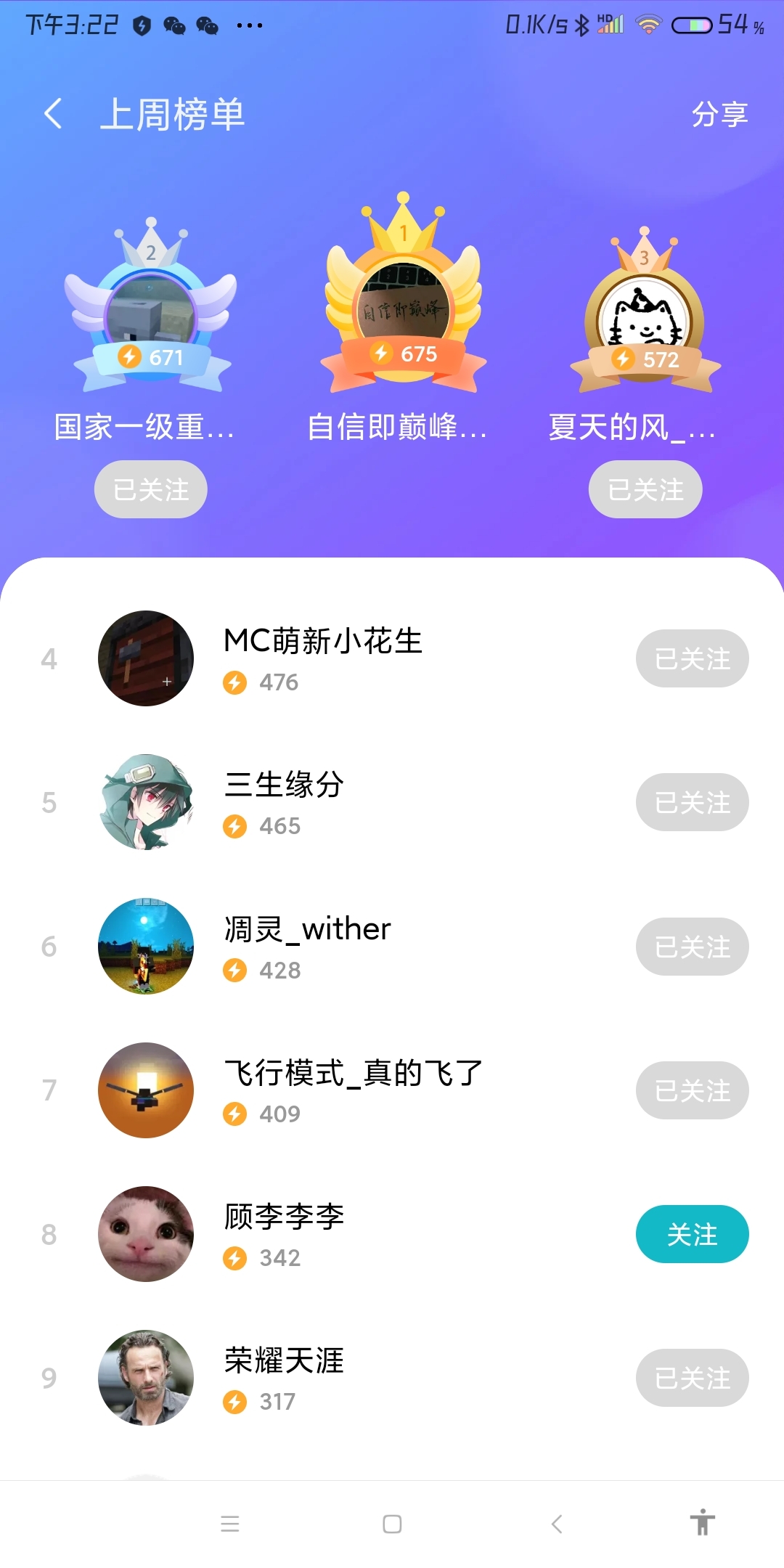Tap 已关注 next to MC萌新小花生
The image size is (784, 1568).
point(693,658)
